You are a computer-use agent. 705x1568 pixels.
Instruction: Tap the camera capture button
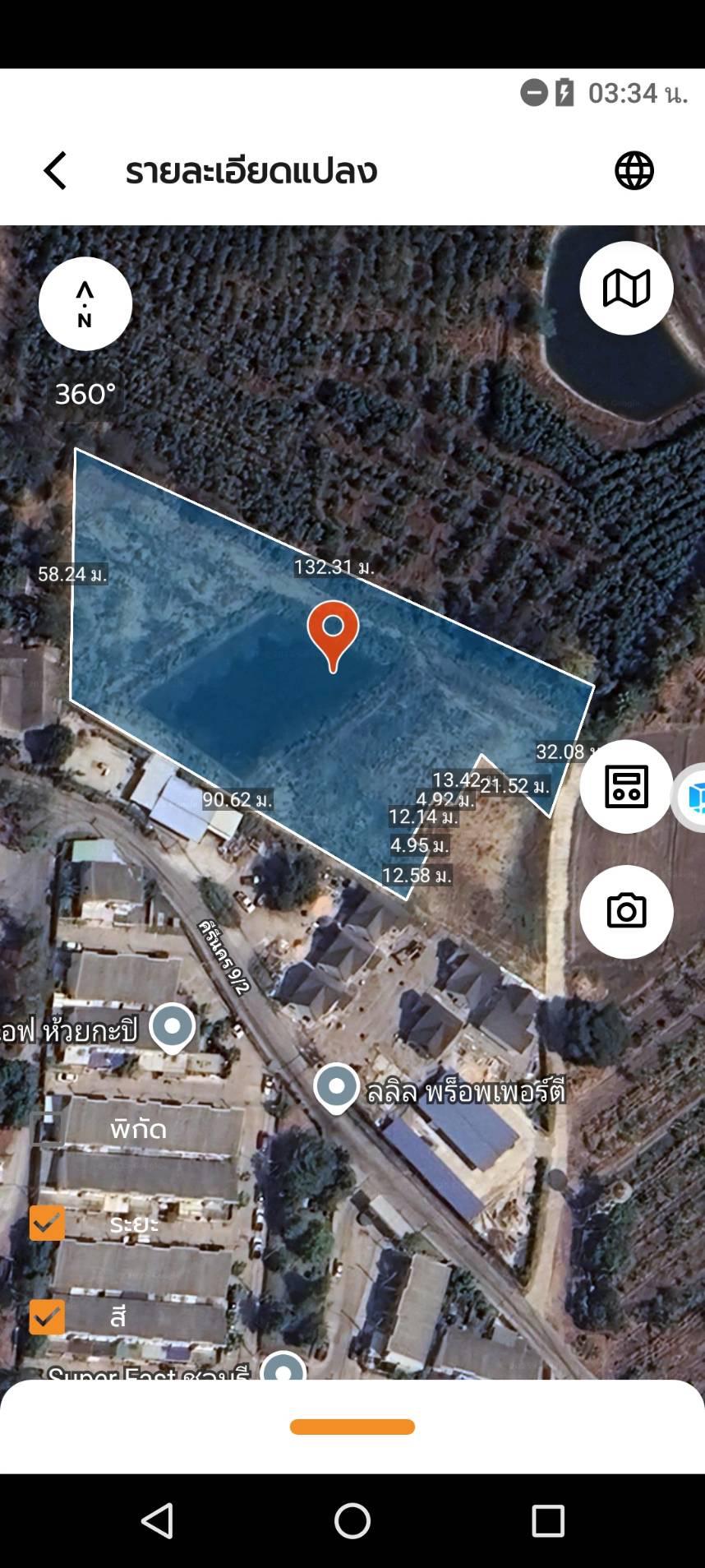[x=626, y=911]
